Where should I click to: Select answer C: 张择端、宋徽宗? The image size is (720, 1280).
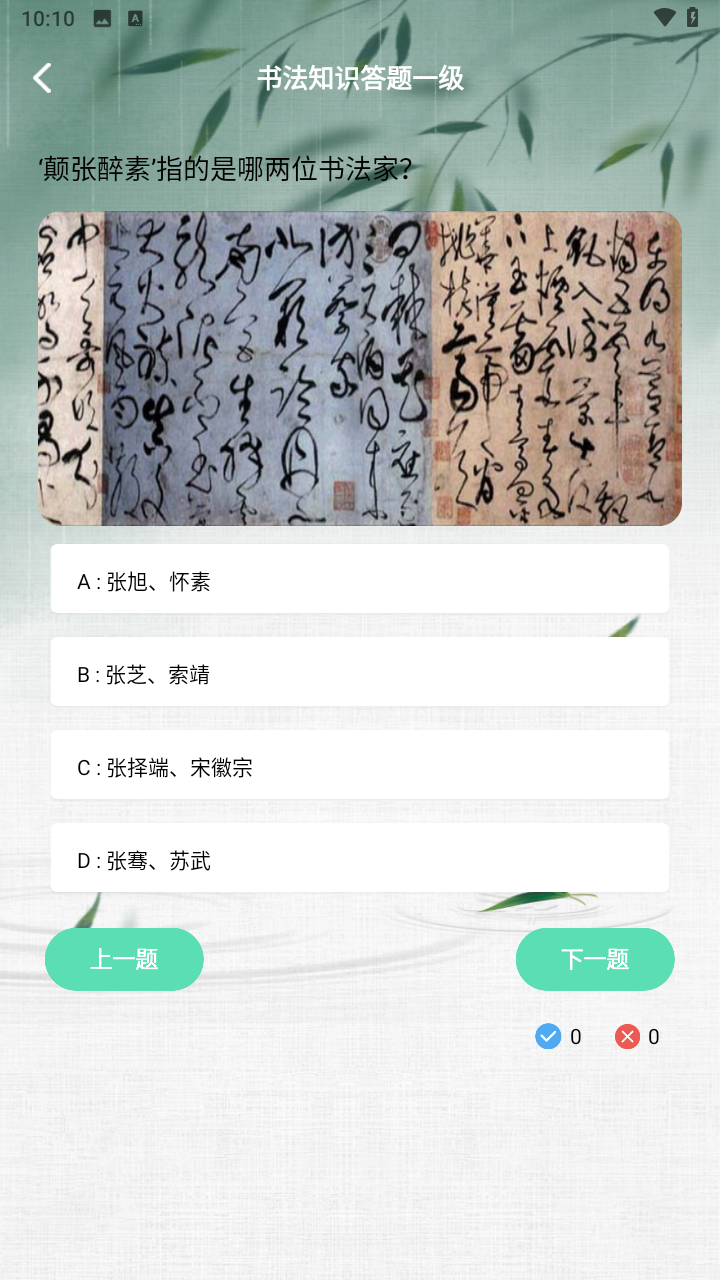pos(358,765)
